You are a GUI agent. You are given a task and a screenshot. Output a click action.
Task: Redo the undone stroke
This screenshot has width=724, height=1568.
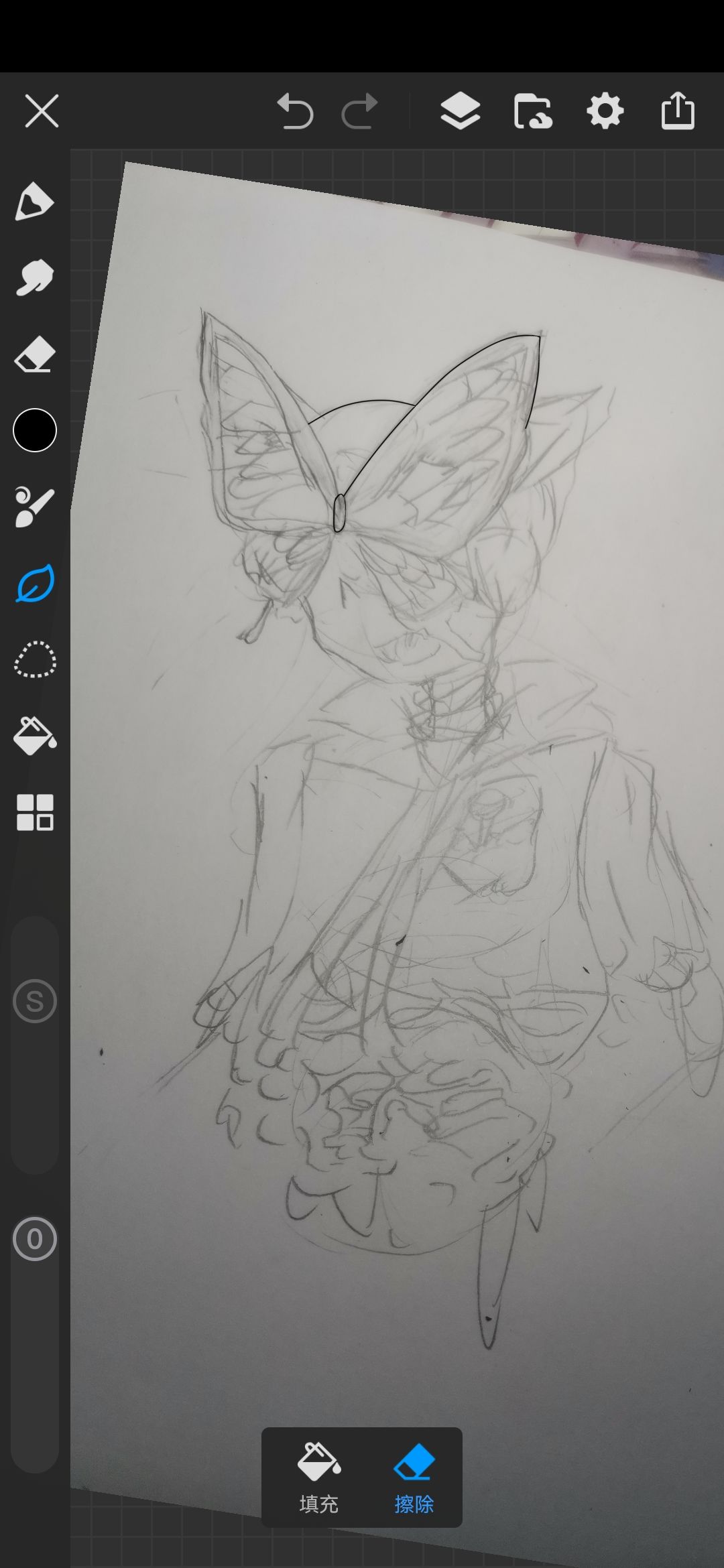(359, 111)
